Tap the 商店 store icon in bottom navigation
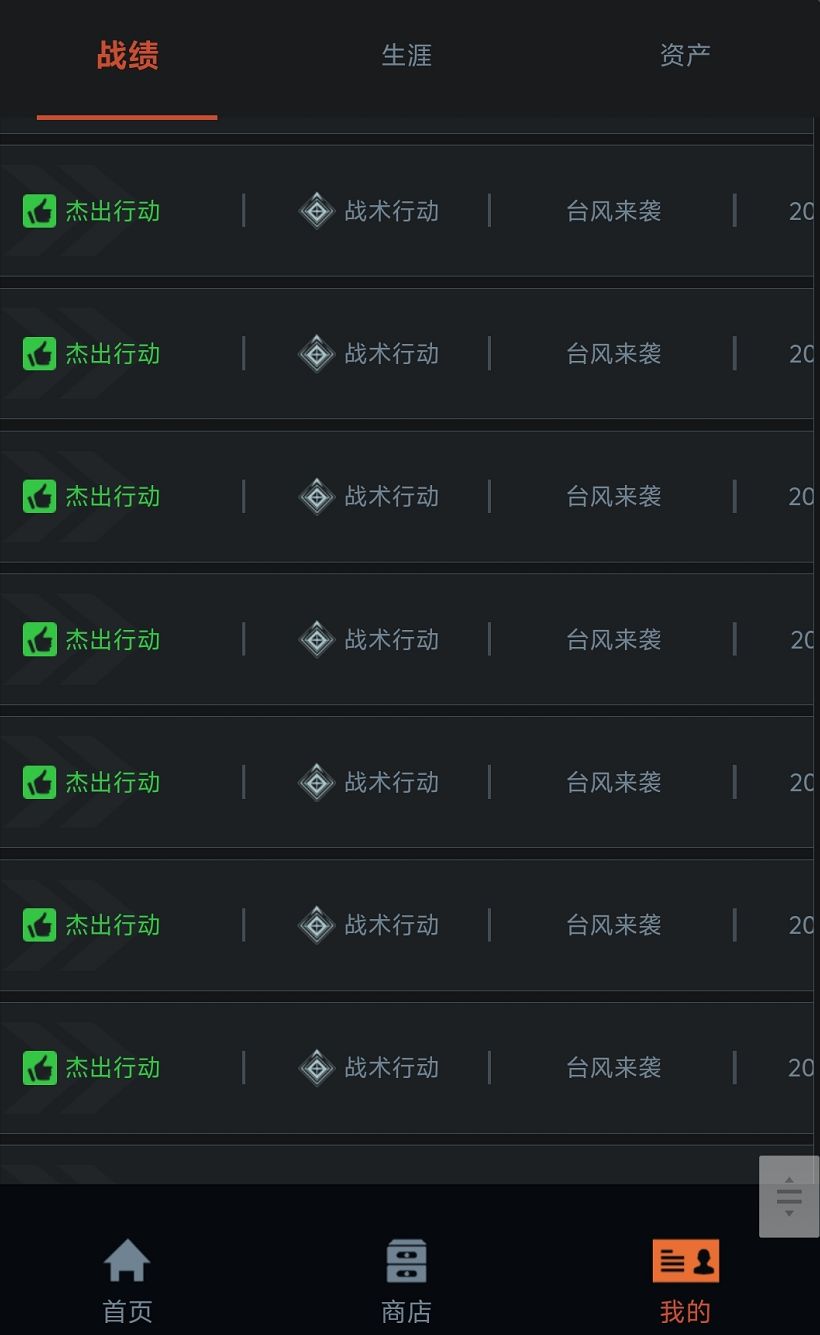Image resolution: width=820 pixels, height=1335 pixels. pos(406,1260)
